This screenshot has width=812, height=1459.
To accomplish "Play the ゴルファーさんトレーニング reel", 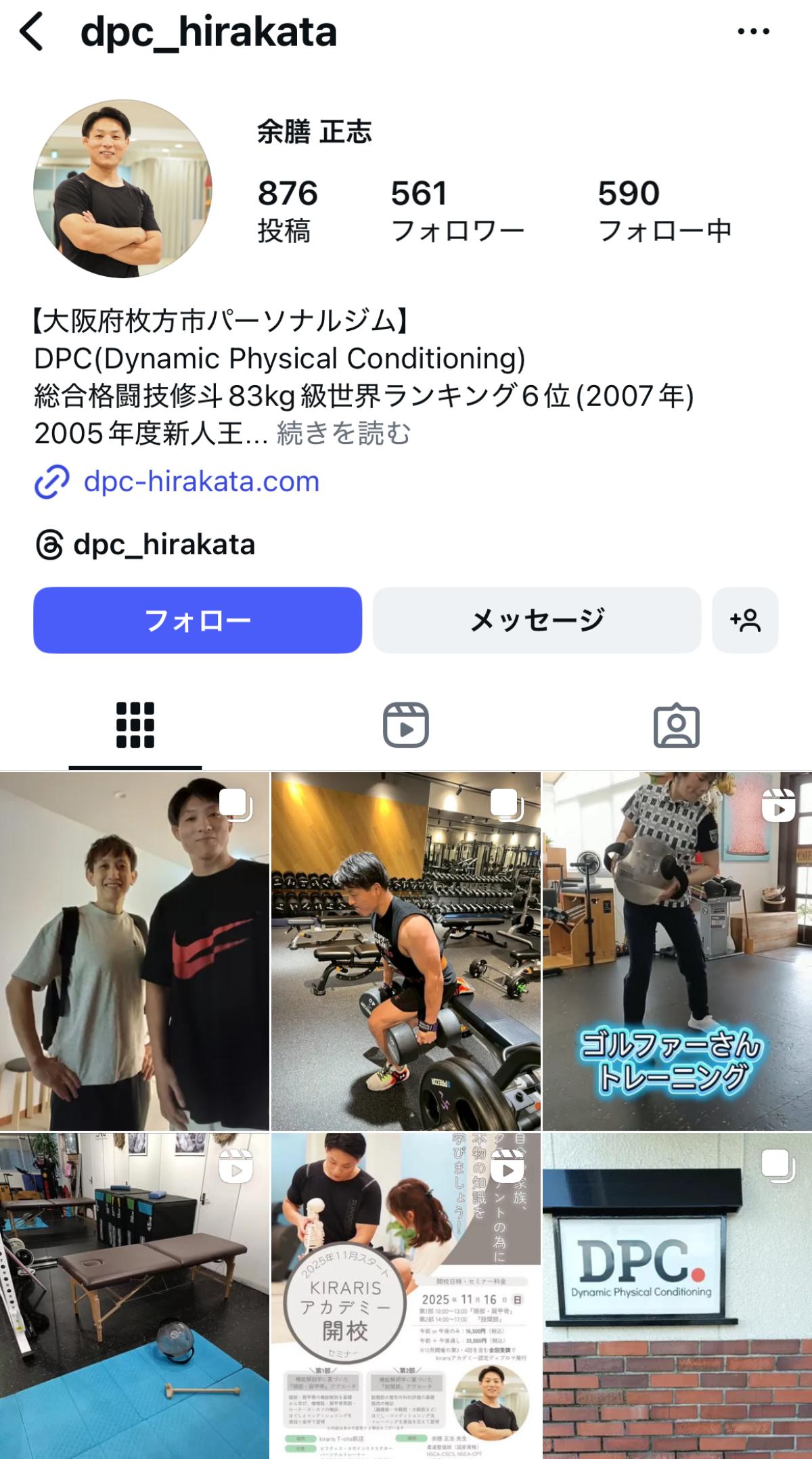I will 677,951.
